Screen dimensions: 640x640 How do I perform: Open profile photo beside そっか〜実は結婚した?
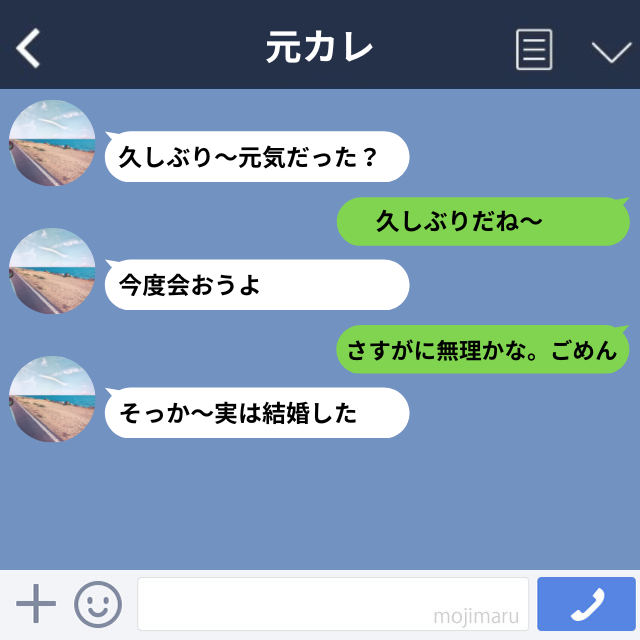coord(52,399)
